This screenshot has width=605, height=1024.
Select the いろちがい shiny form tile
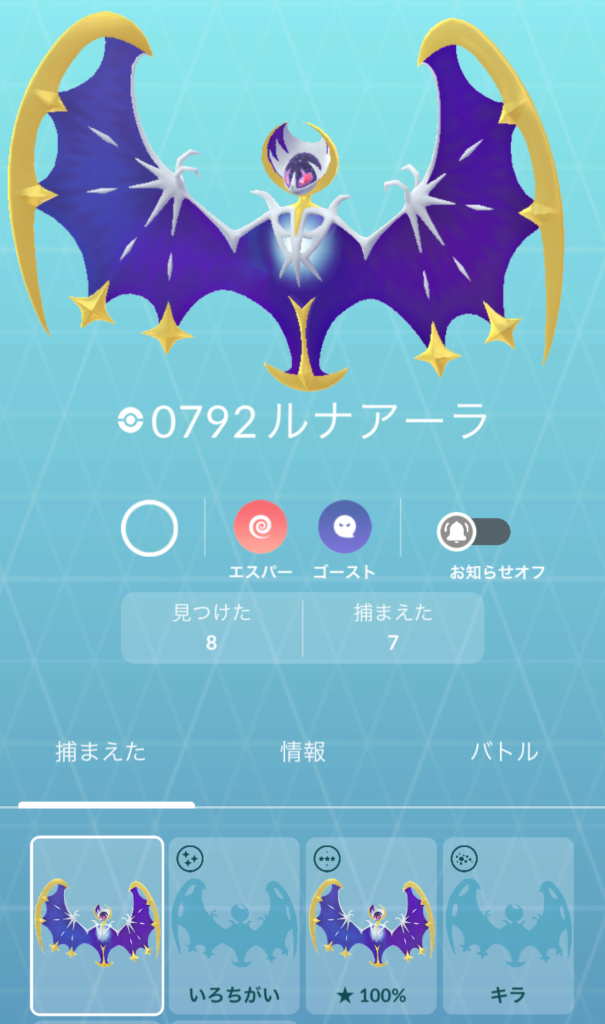point(234,925)
